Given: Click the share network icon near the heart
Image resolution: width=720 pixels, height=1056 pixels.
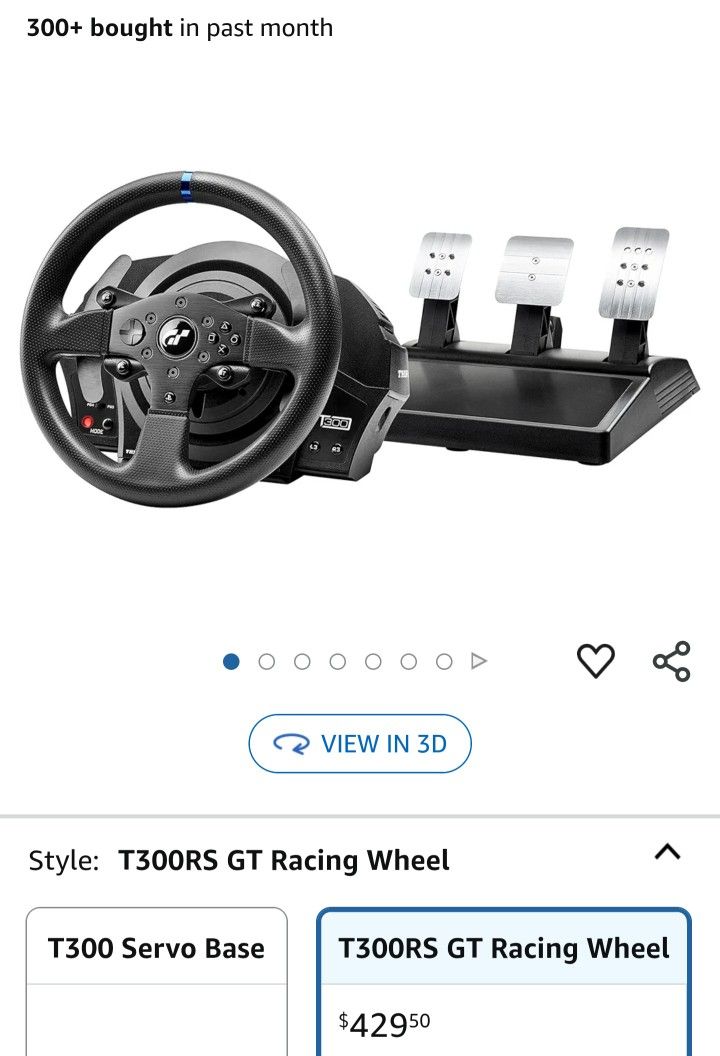Looking at the screenshot, I should (x=672, y=659).
